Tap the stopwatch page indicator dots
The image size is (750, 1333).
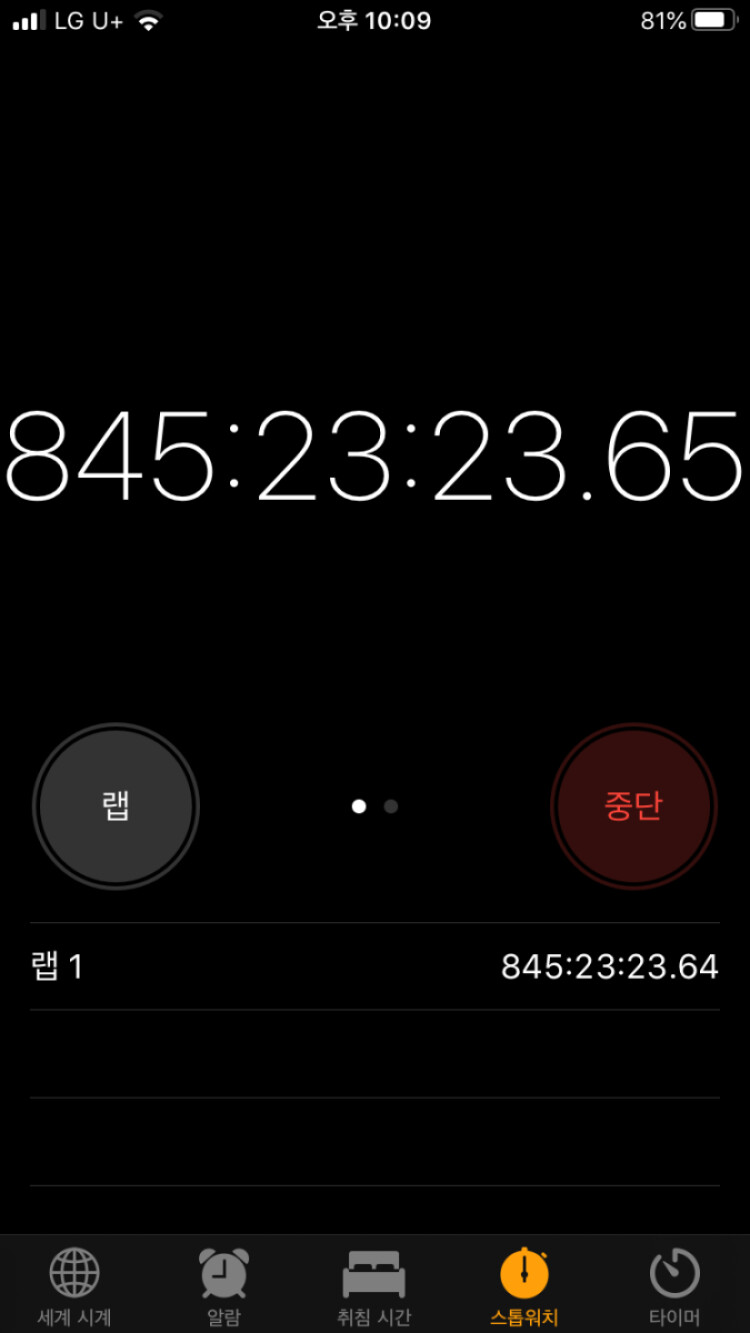tap(375, 806)
